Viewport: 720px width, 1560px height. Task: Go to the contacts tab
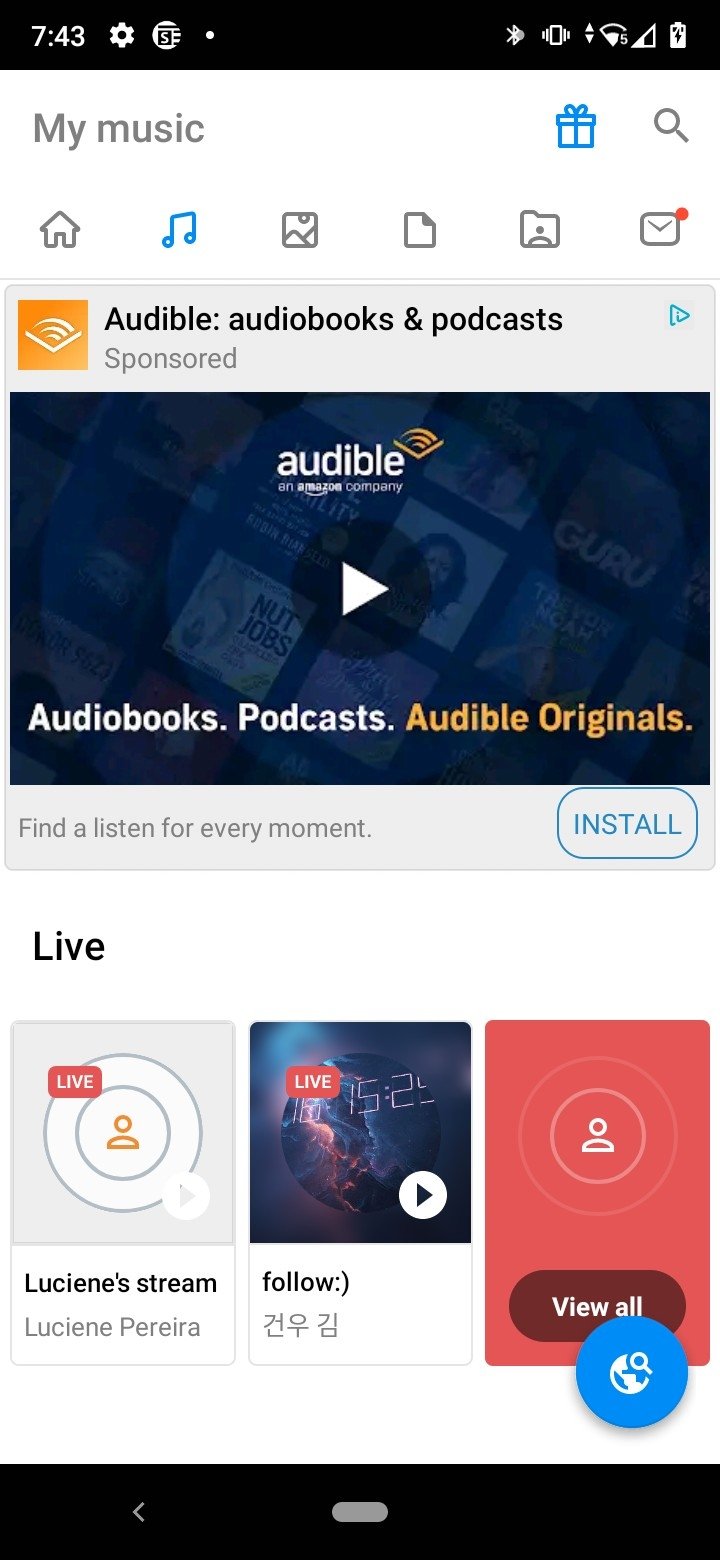pos(540,231)
